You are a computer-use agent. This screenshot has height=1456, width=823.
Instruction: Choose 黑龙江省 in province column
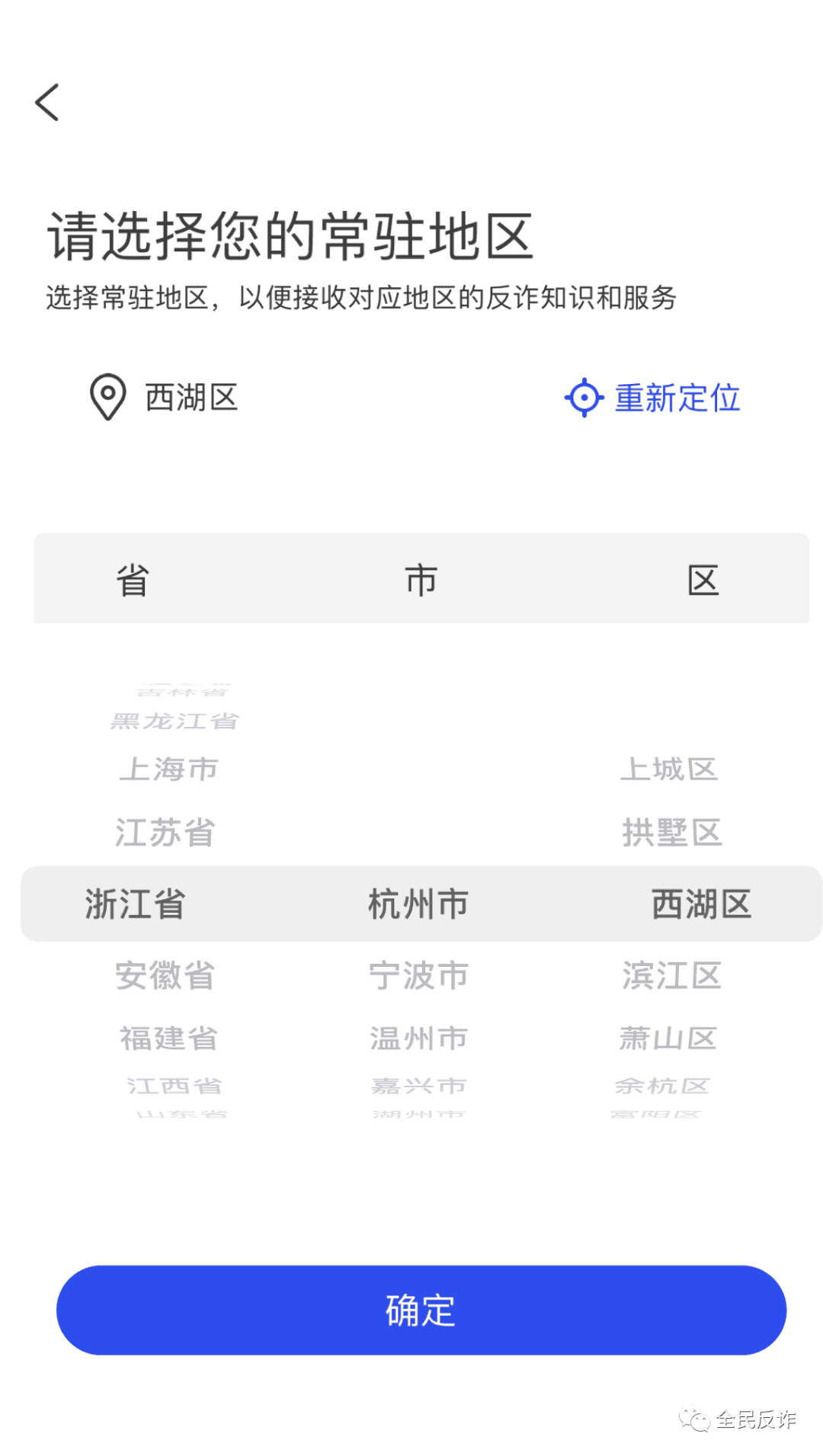tap(175, 721)
